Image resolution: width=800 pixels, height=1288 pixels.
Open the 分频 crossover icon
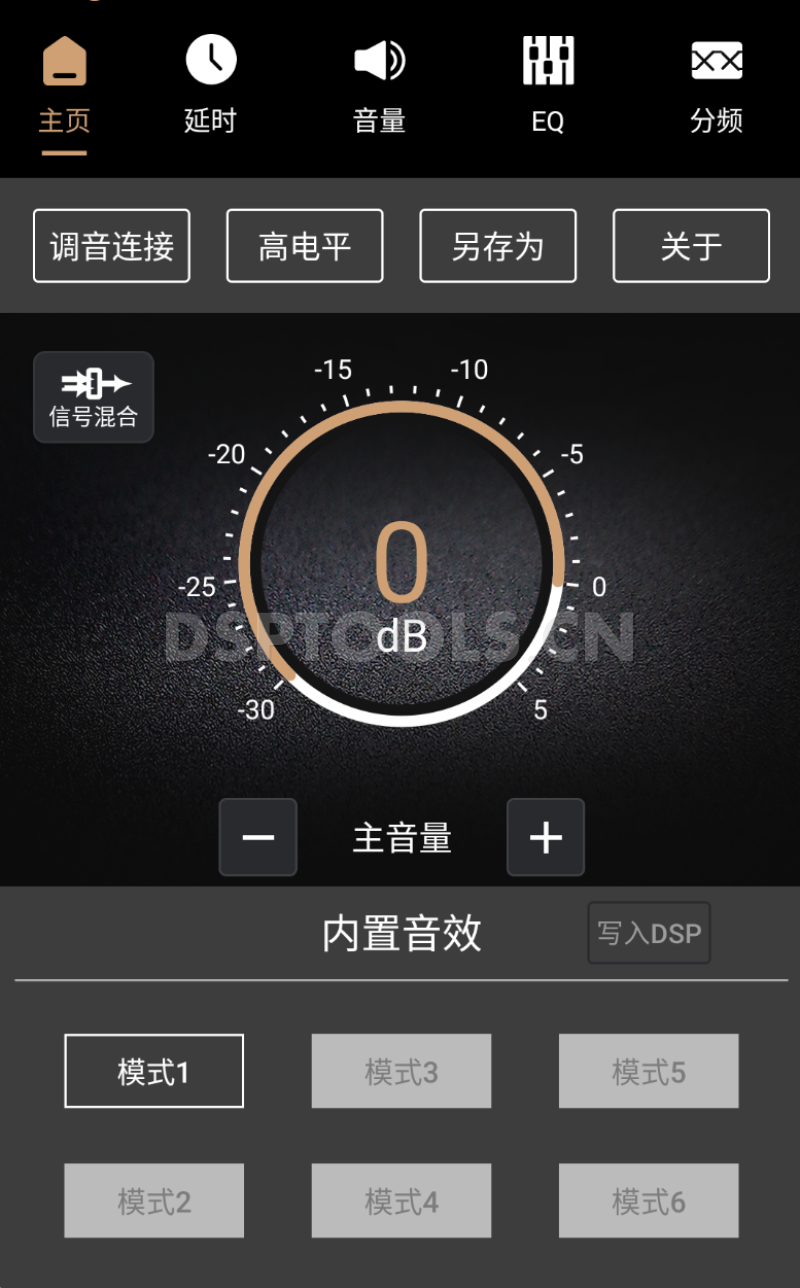pyautogui.click(x=716, y=62)
